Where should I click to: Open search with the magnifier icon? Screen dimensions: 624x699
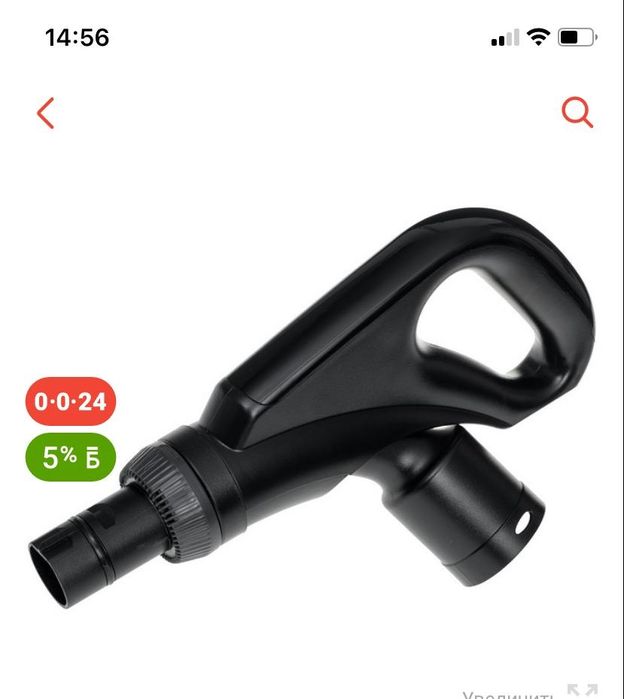coord(577,113)
